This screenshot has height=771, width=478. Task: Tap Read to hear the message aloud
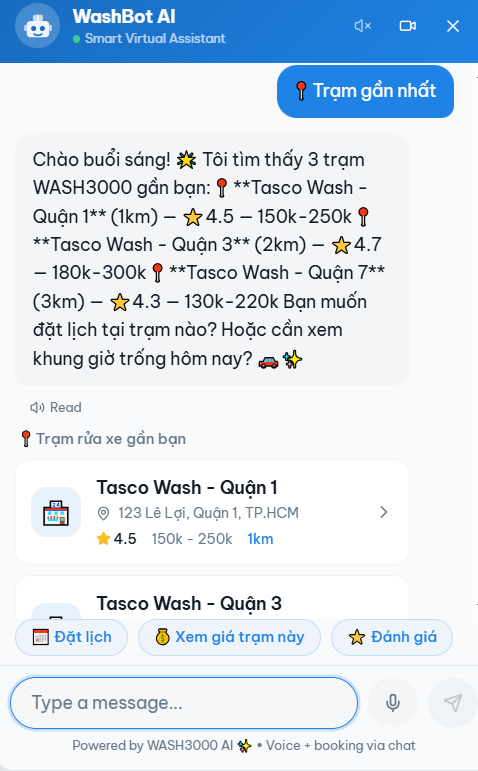coord(56,407)
